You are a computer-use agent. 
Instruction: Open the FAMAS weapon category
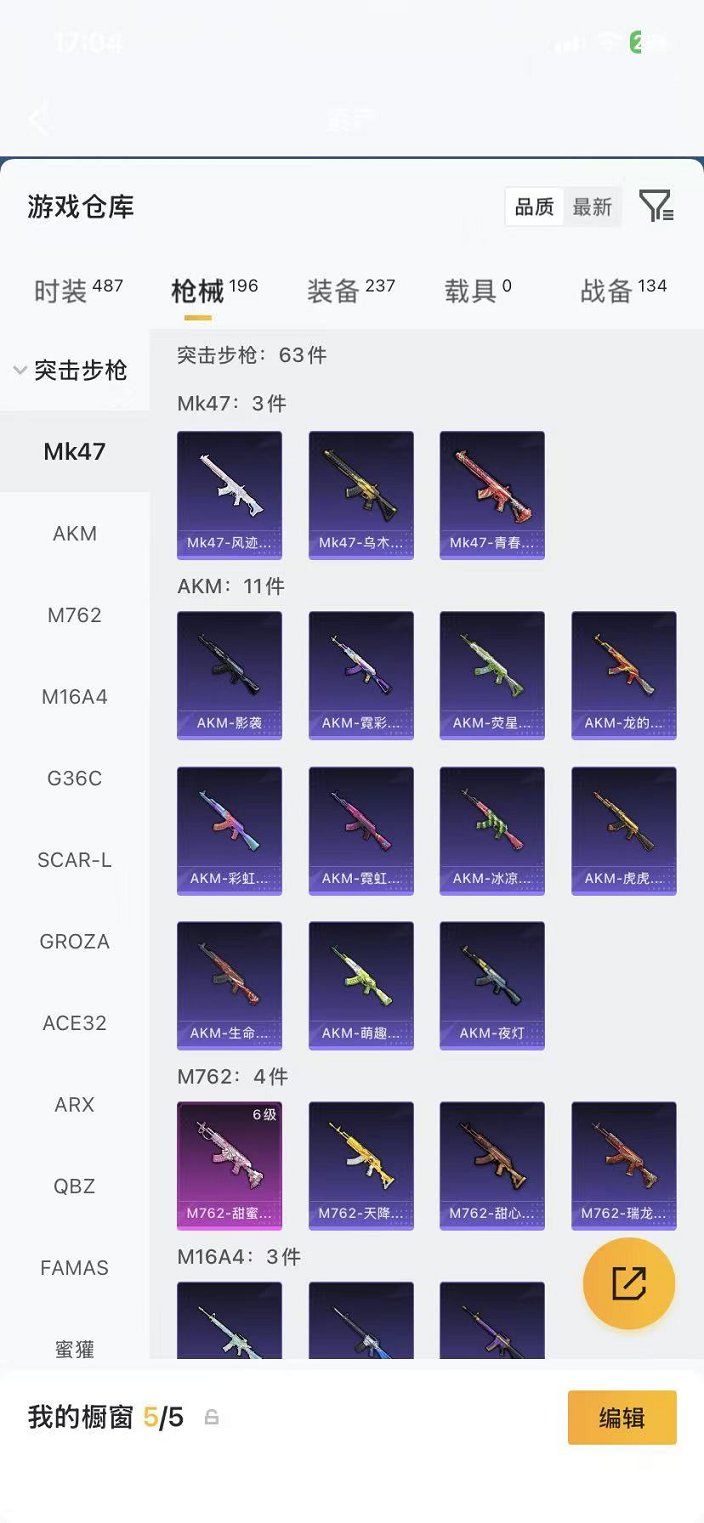75,1268
